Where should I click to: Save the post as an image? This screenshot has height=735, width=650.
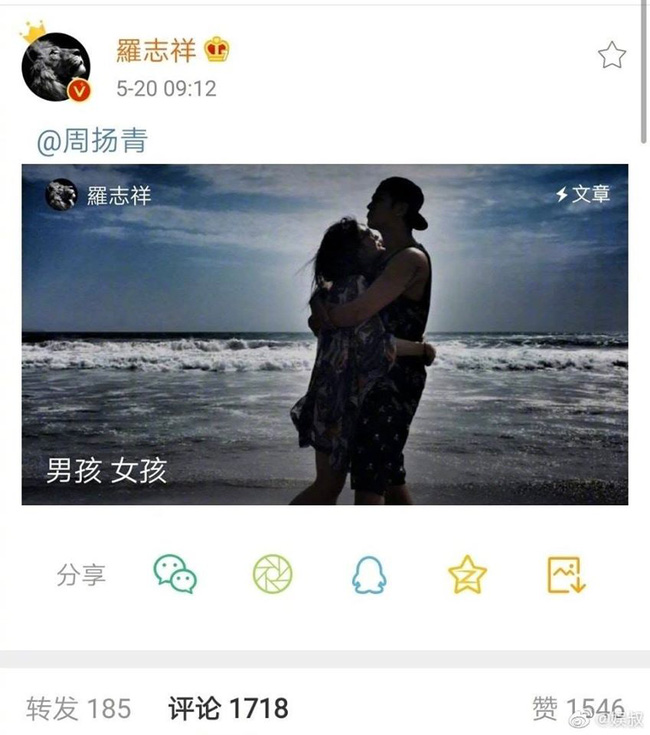[x=565, y=575]
